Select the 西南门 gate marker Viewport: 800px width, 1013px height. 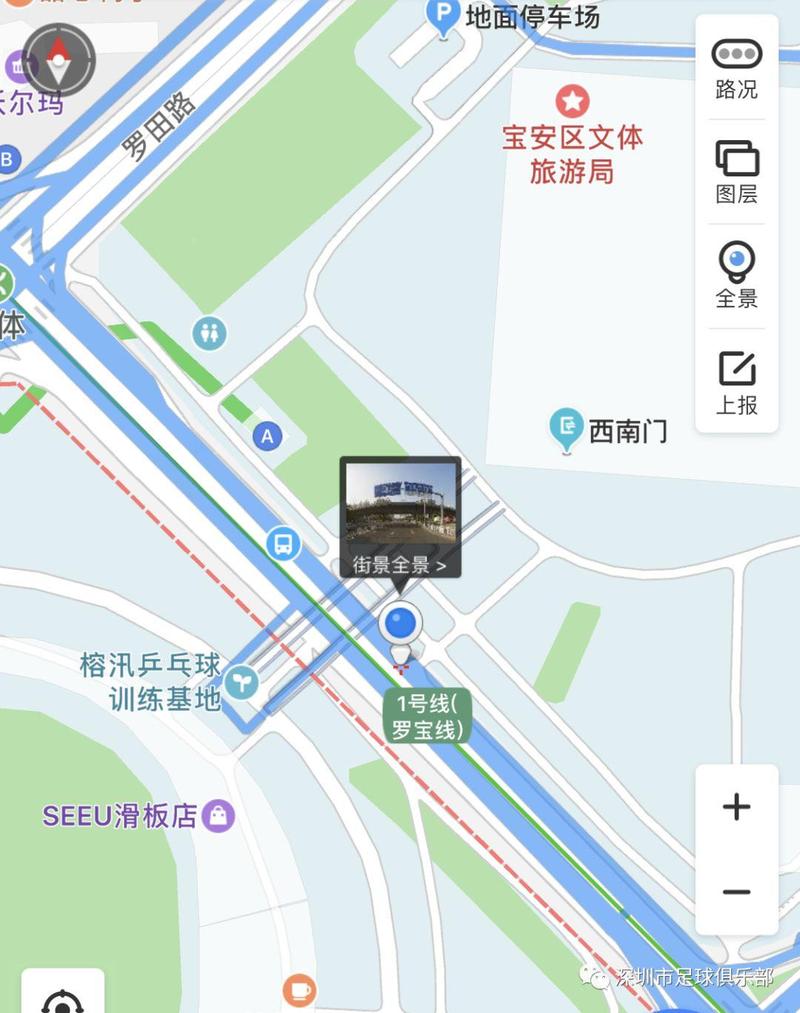tap(567, 428)
